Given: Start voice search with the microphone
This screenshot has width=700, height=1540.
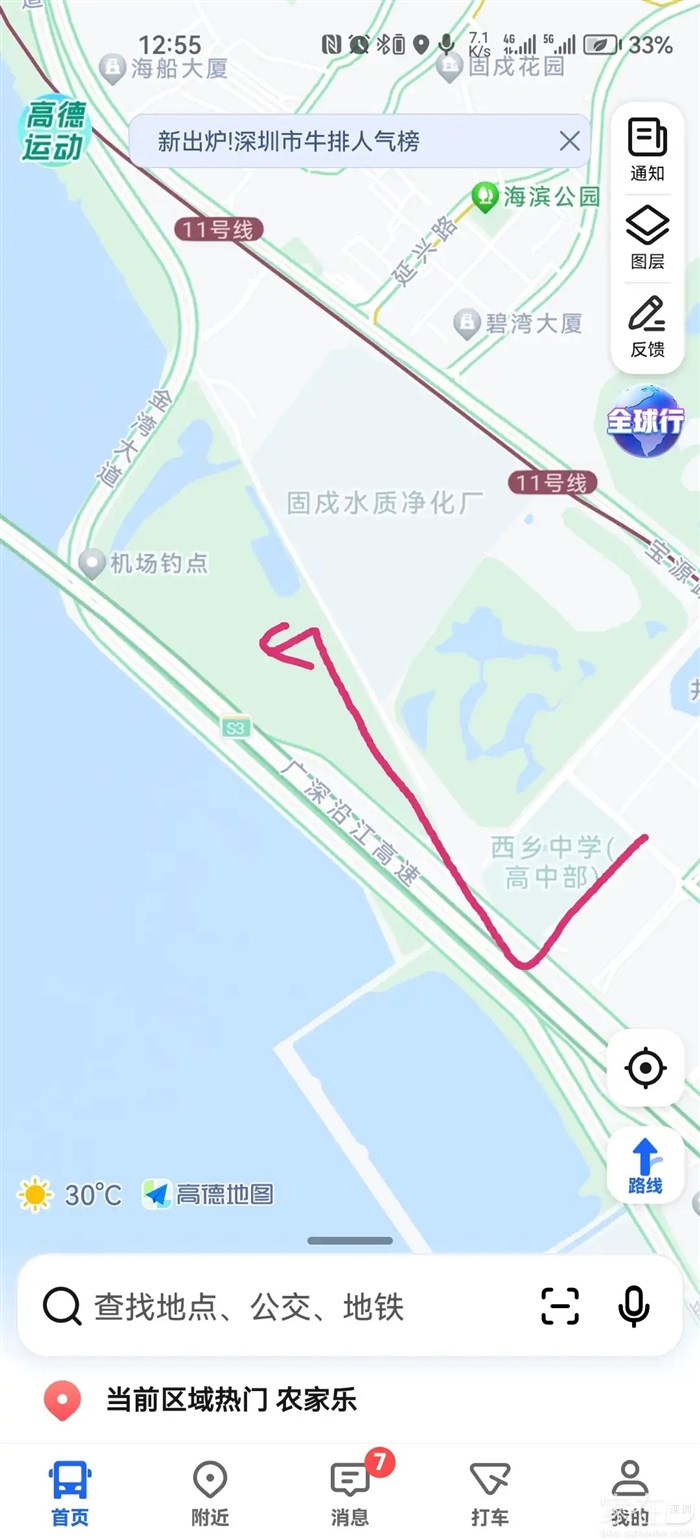Looking at the screenshot, I should tap(633, 1306).
